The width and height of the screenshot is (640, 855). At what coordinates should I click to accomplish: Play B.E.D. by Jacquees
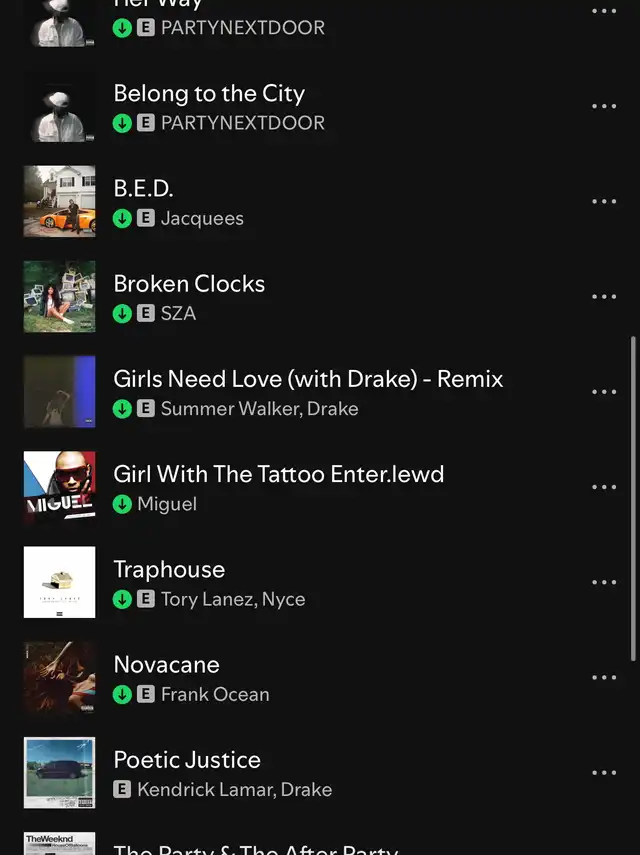[144, 189]
